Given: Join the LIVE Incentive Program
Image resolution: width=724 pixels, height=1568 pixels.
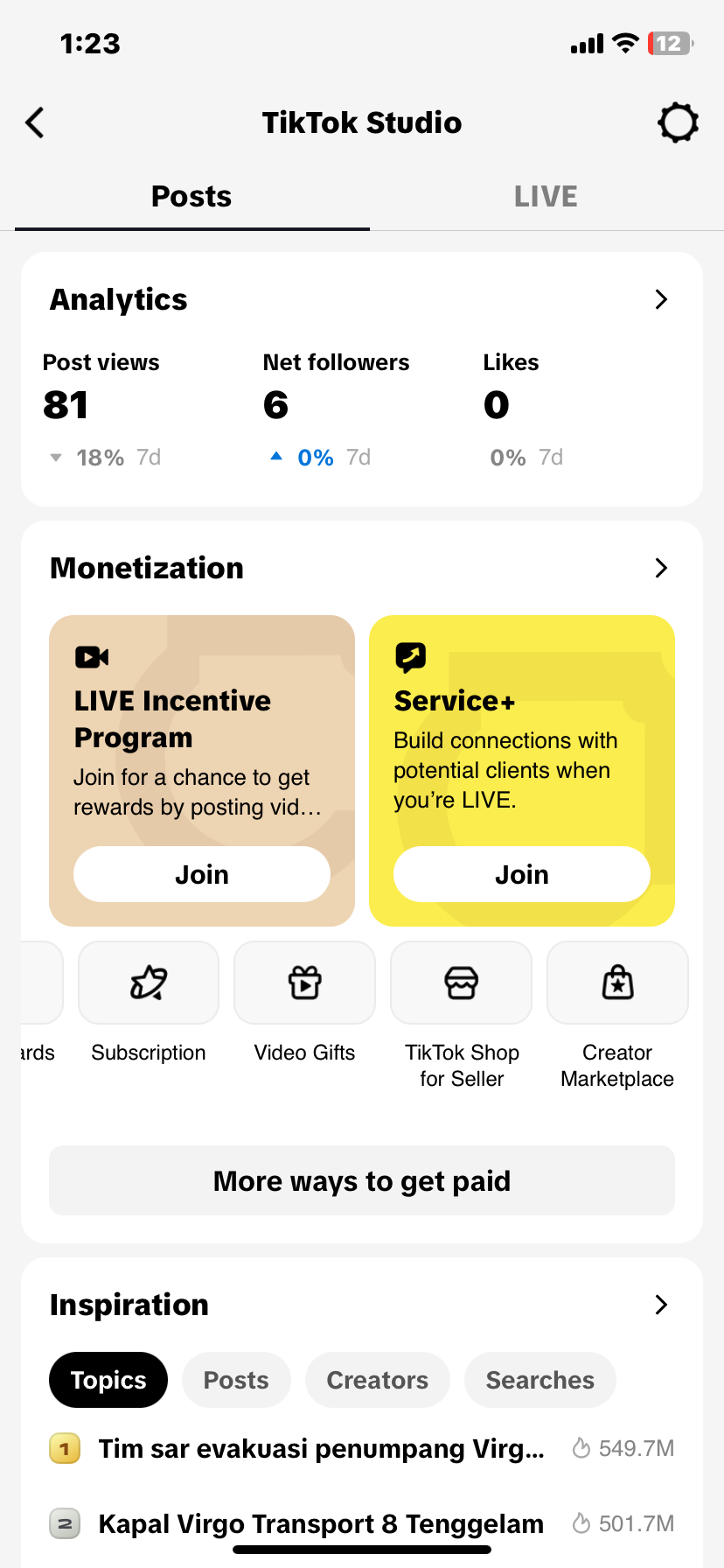Looking at the screenshot, I should pos(202,874).
